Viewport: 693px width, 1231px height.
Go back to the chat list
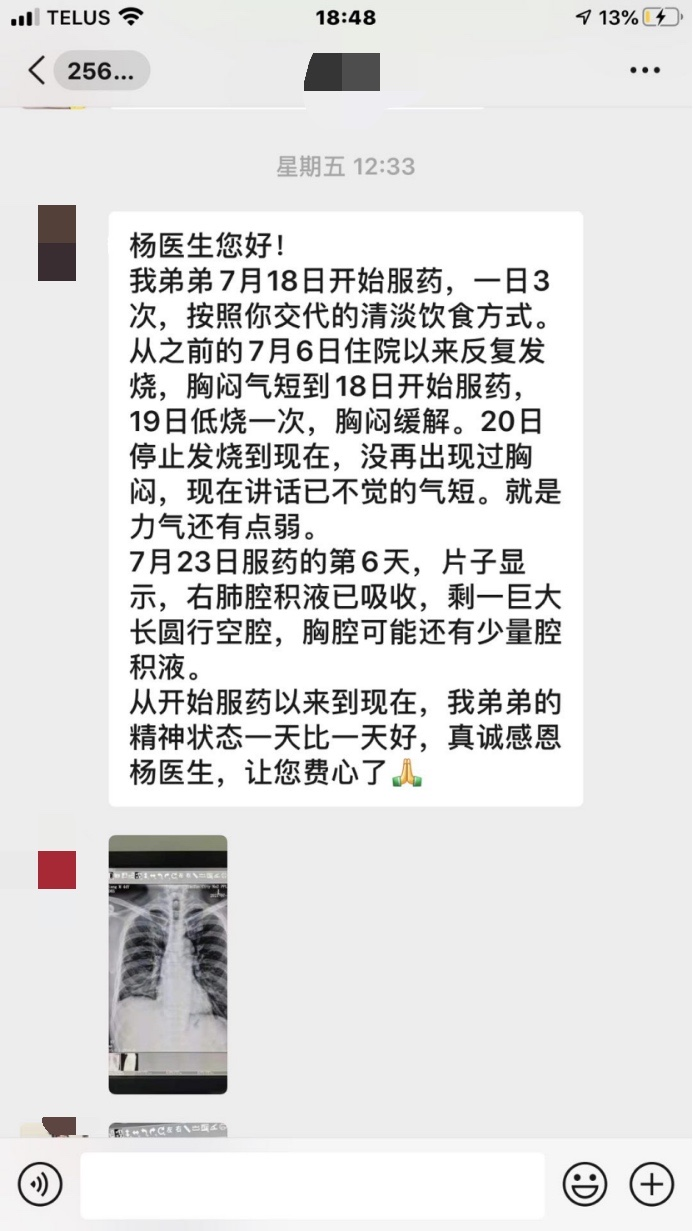point(38,71)
